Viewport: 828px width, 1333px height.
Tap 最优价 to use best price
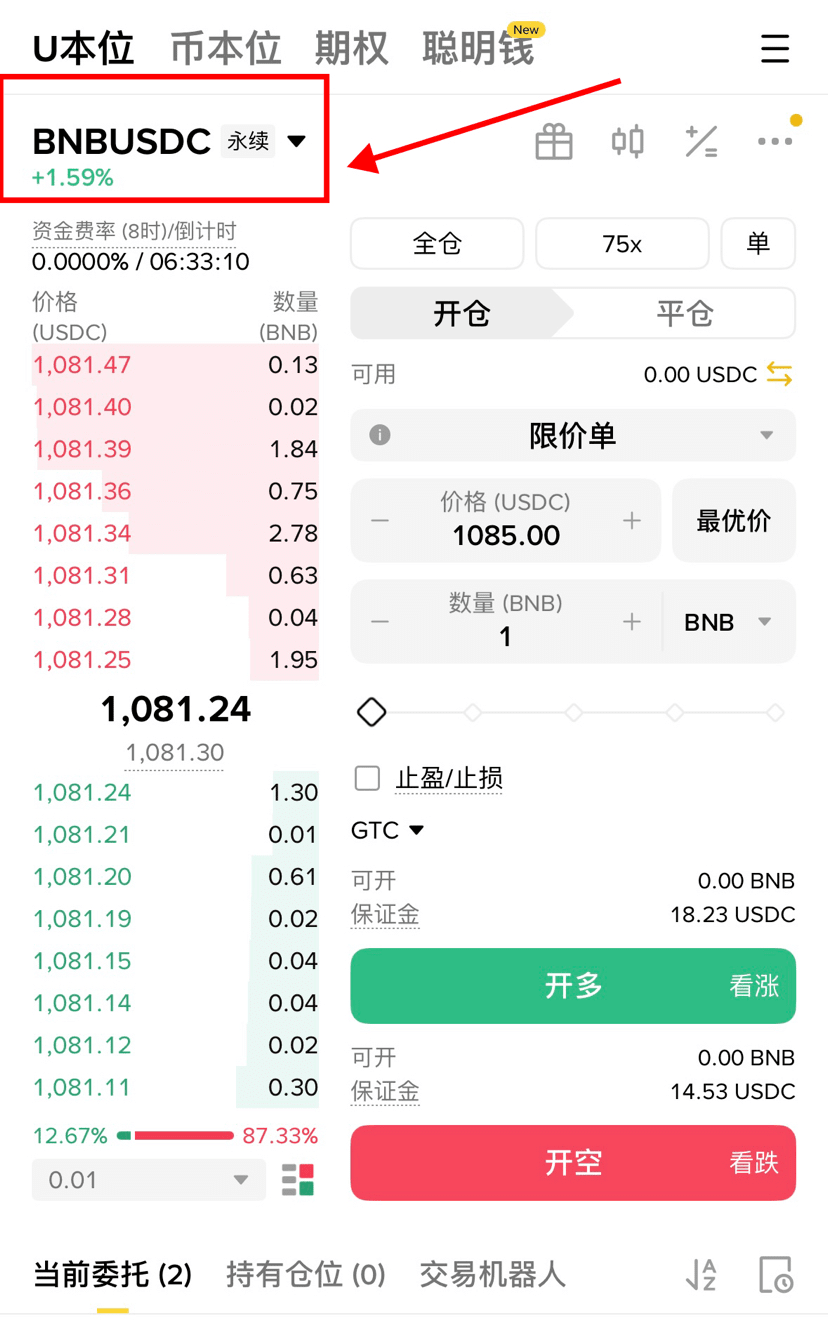pos(734,520)
